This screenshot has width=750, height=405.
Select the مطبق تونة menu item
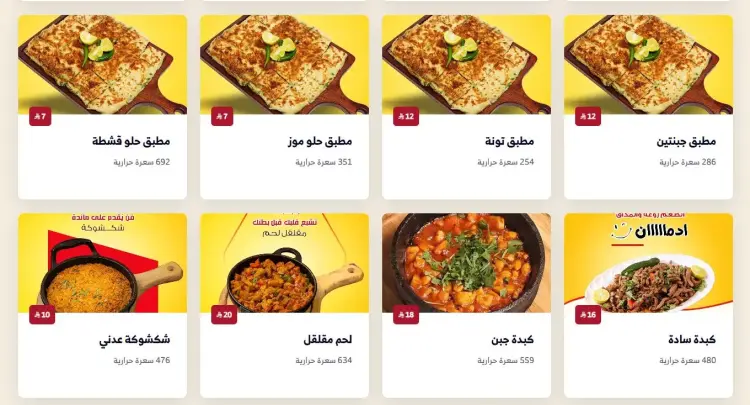pos(466,107)
